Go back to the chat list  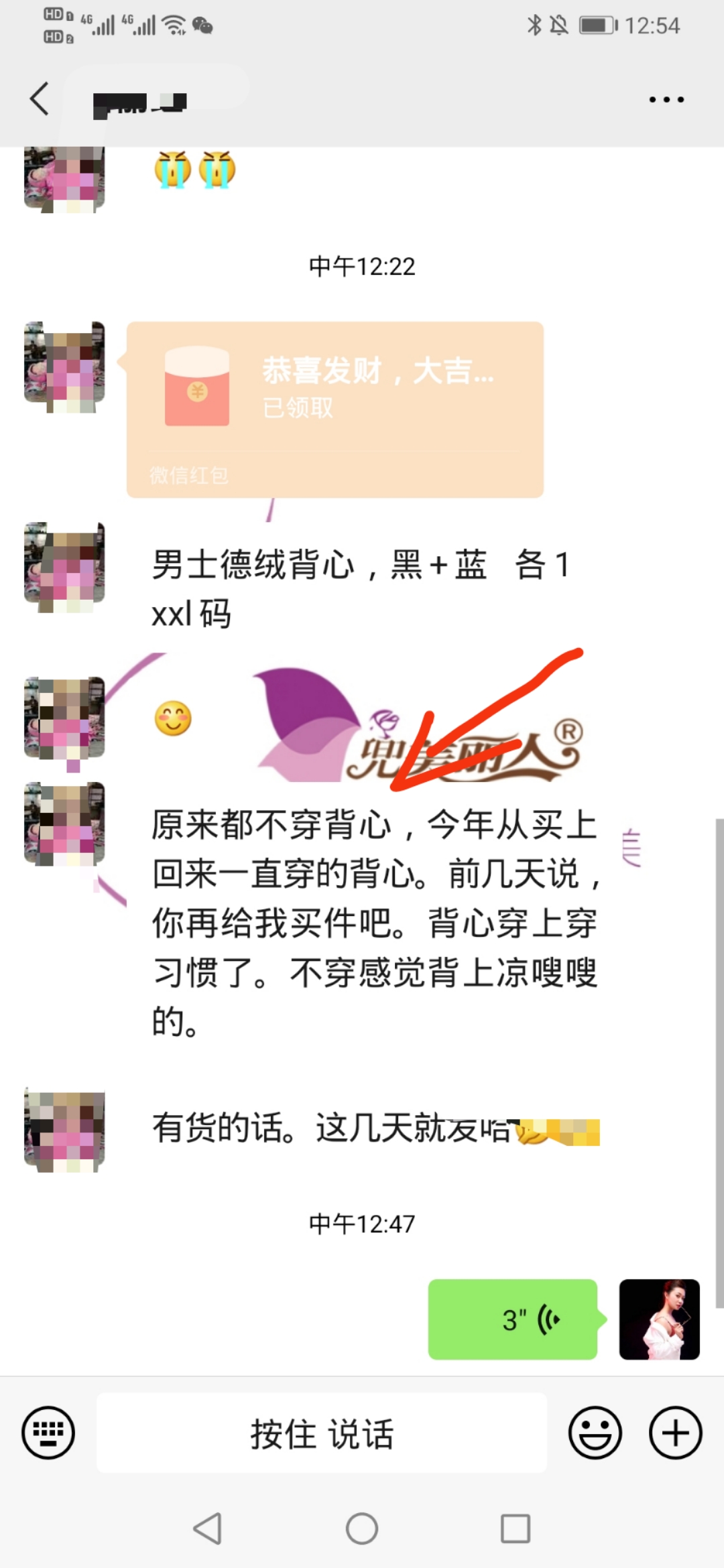coord(40,99)
